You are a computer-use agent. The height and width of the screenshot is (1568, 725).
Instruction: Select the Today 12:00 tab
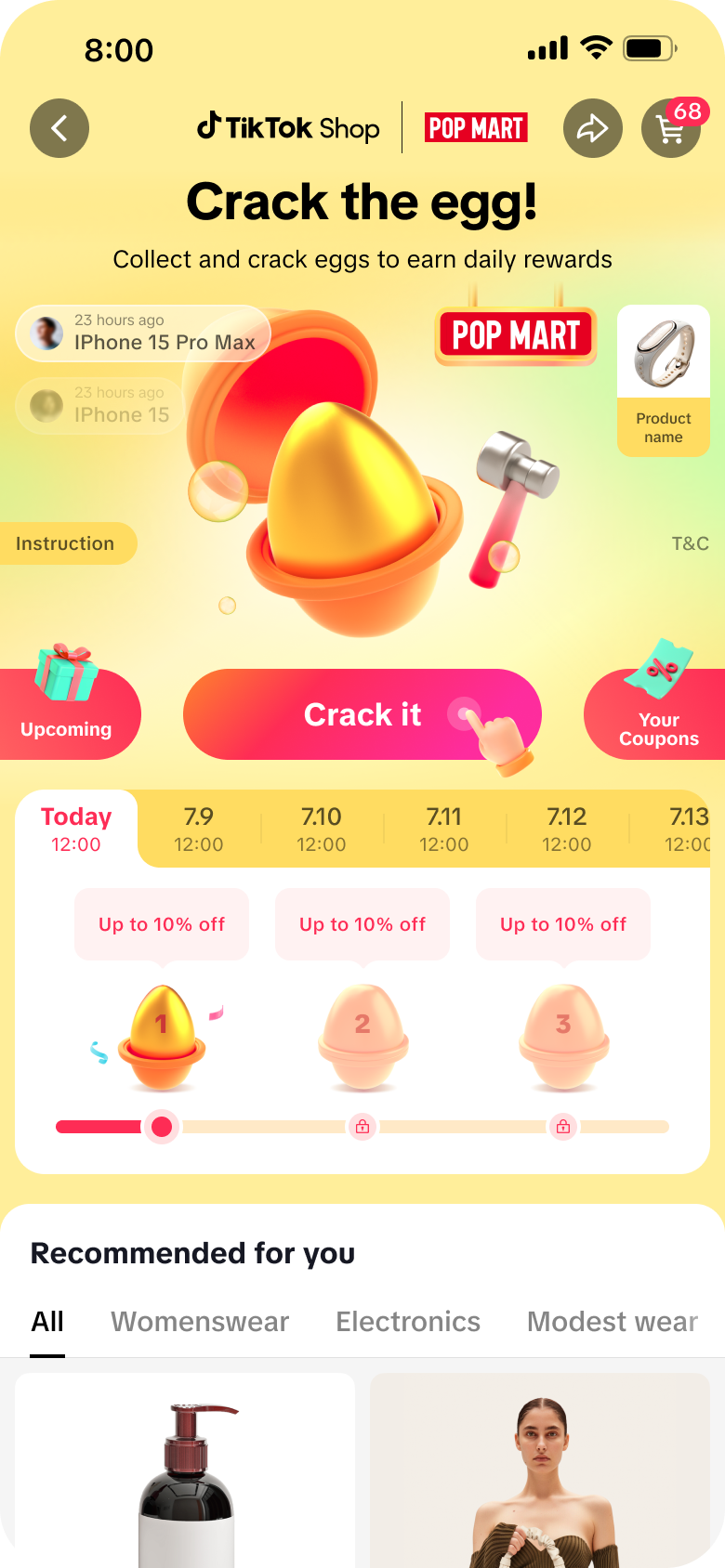pyautogui.click(x=76, y=829)
